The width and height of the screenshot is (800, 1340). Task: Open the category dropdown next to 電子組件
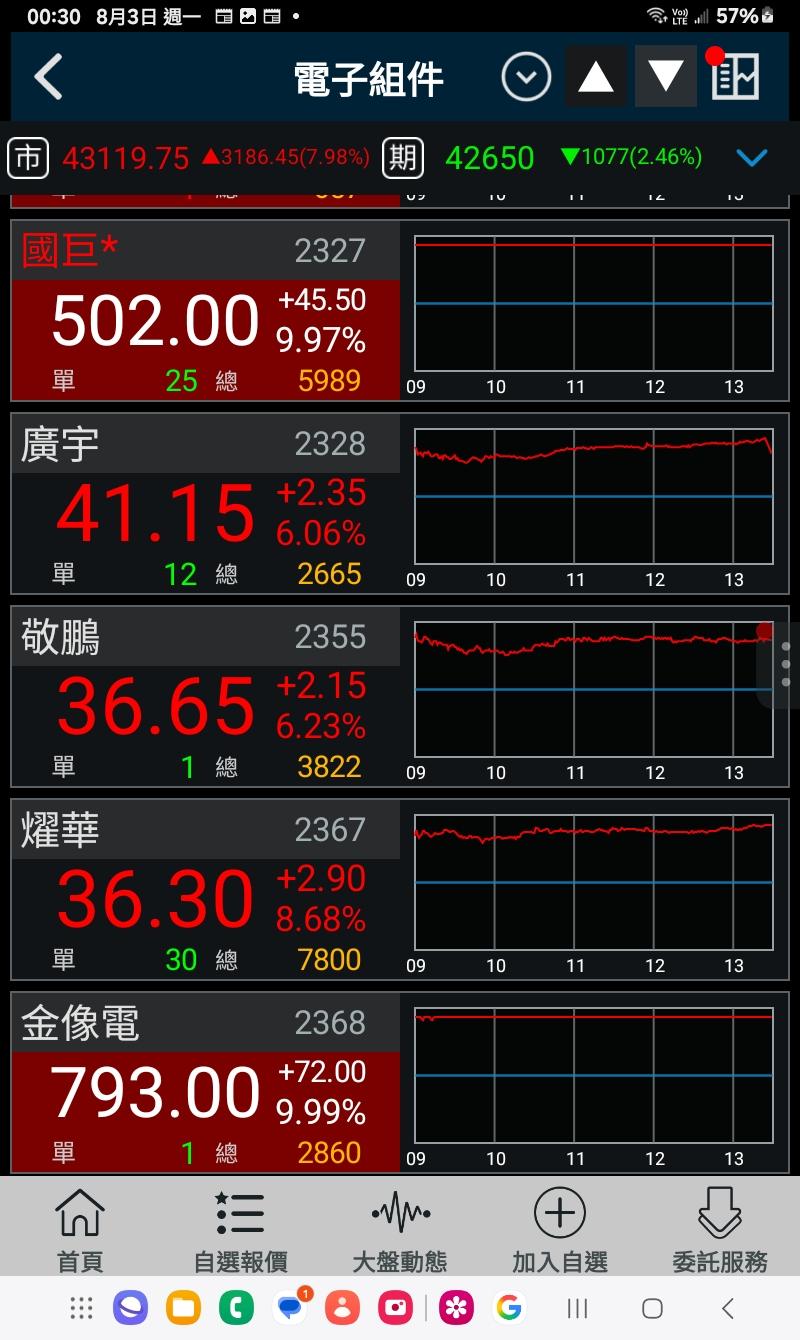(x=526, y=77)
